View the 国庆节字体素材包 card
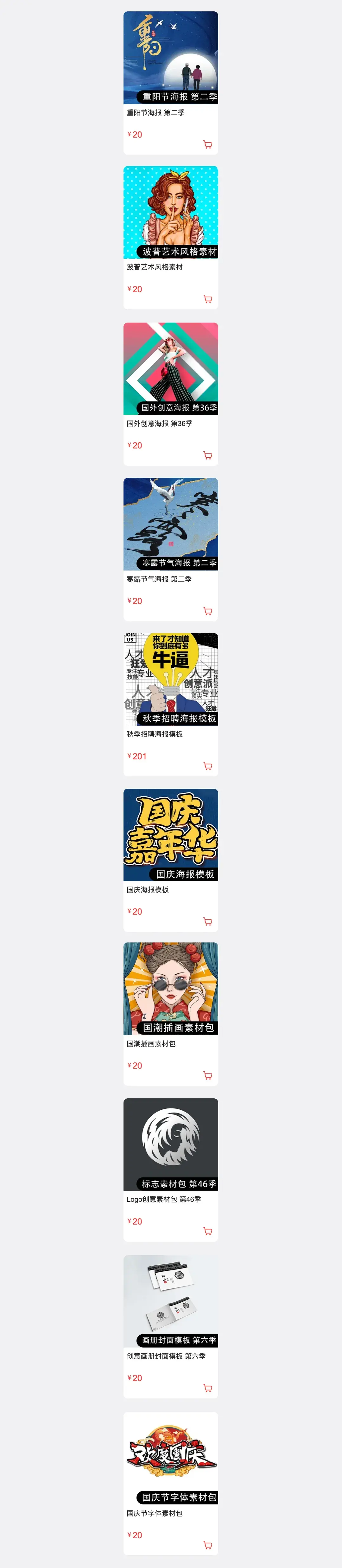Screen dimensions: 342x1568 (171, 1459)
